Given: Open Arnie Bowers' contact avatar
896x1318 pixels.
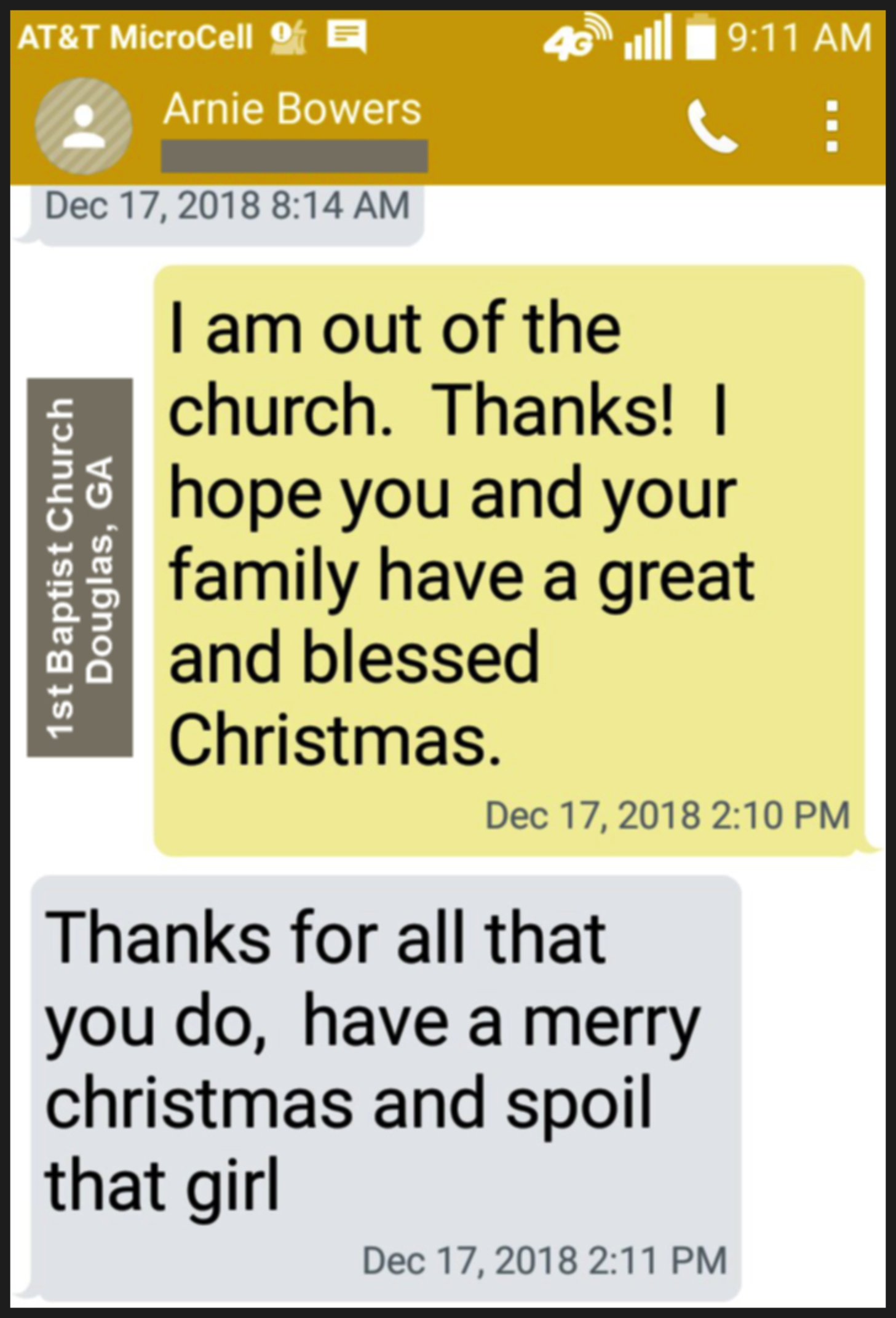Looking at the screenshot, I should pyautogui.click(x=84, y=126).
